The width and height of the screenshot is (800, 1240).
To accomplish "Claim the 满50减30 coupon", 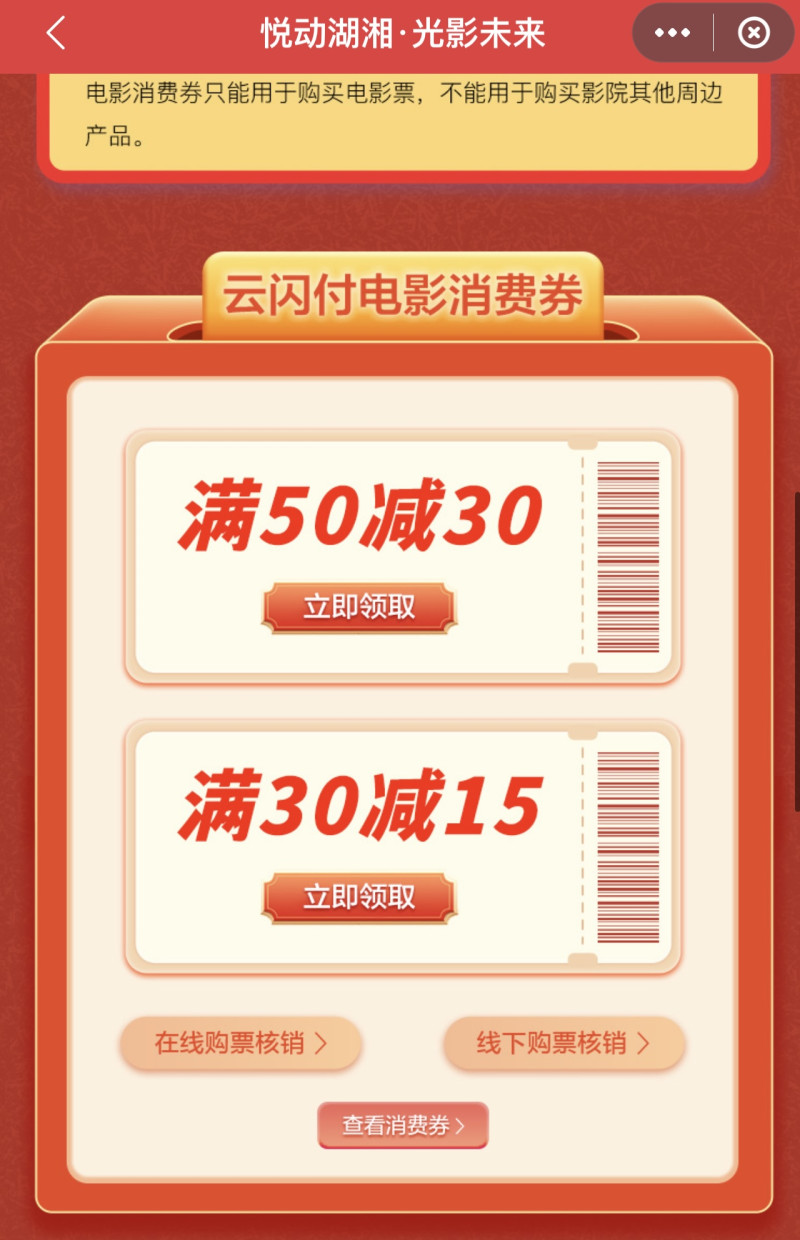I will [359, 607].
